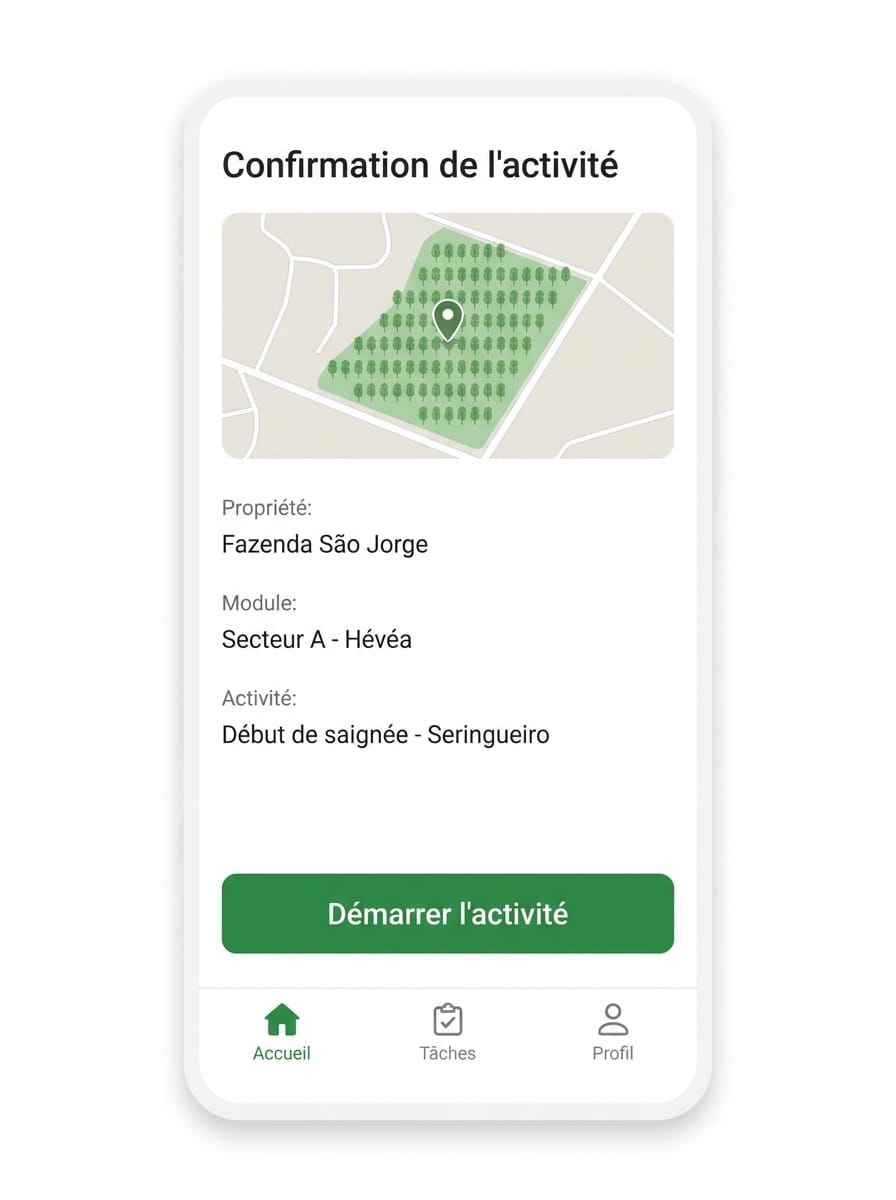This screenshot has height=1200, width=896.
Task: Select the Secteur A - Hévéa module text
Action: 317,639
